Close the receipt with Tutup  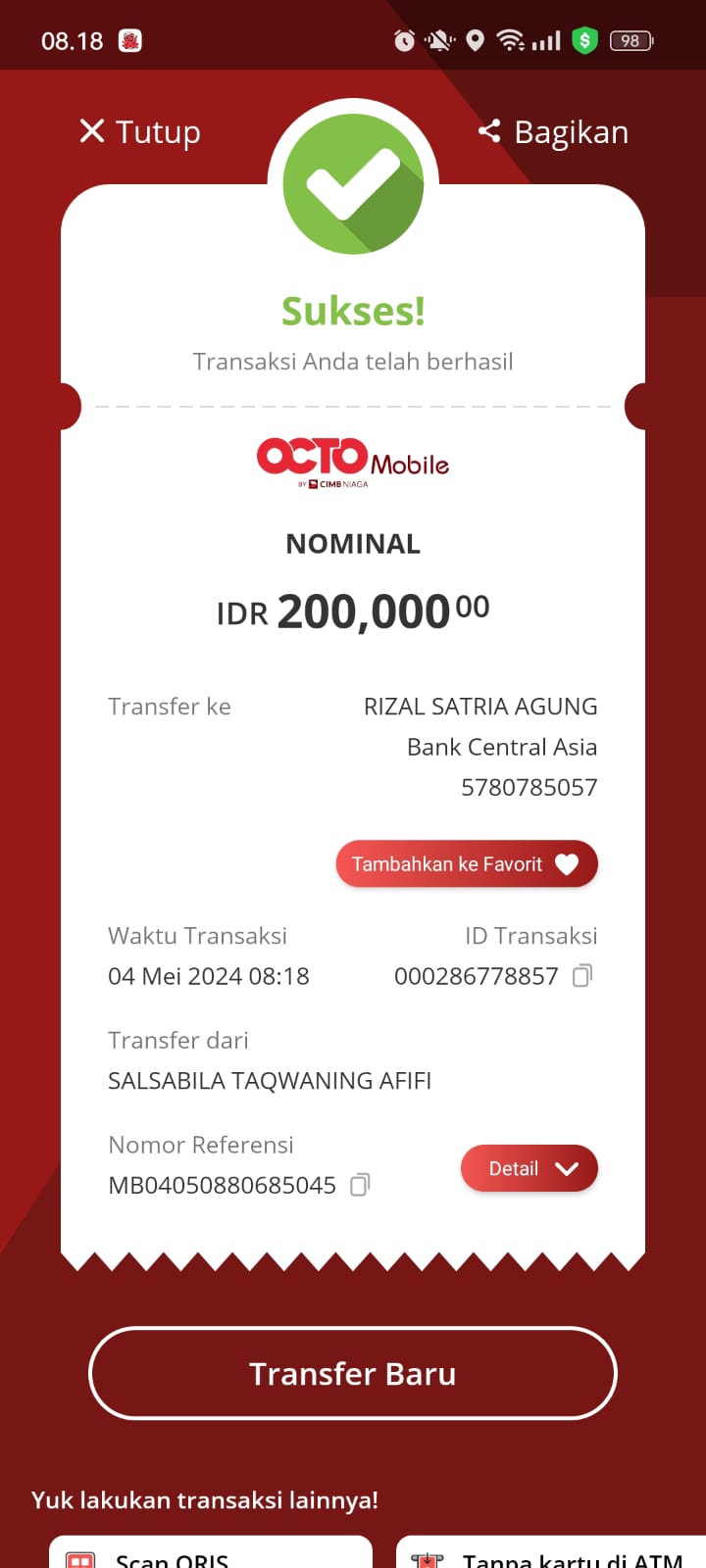click(140, 131)
